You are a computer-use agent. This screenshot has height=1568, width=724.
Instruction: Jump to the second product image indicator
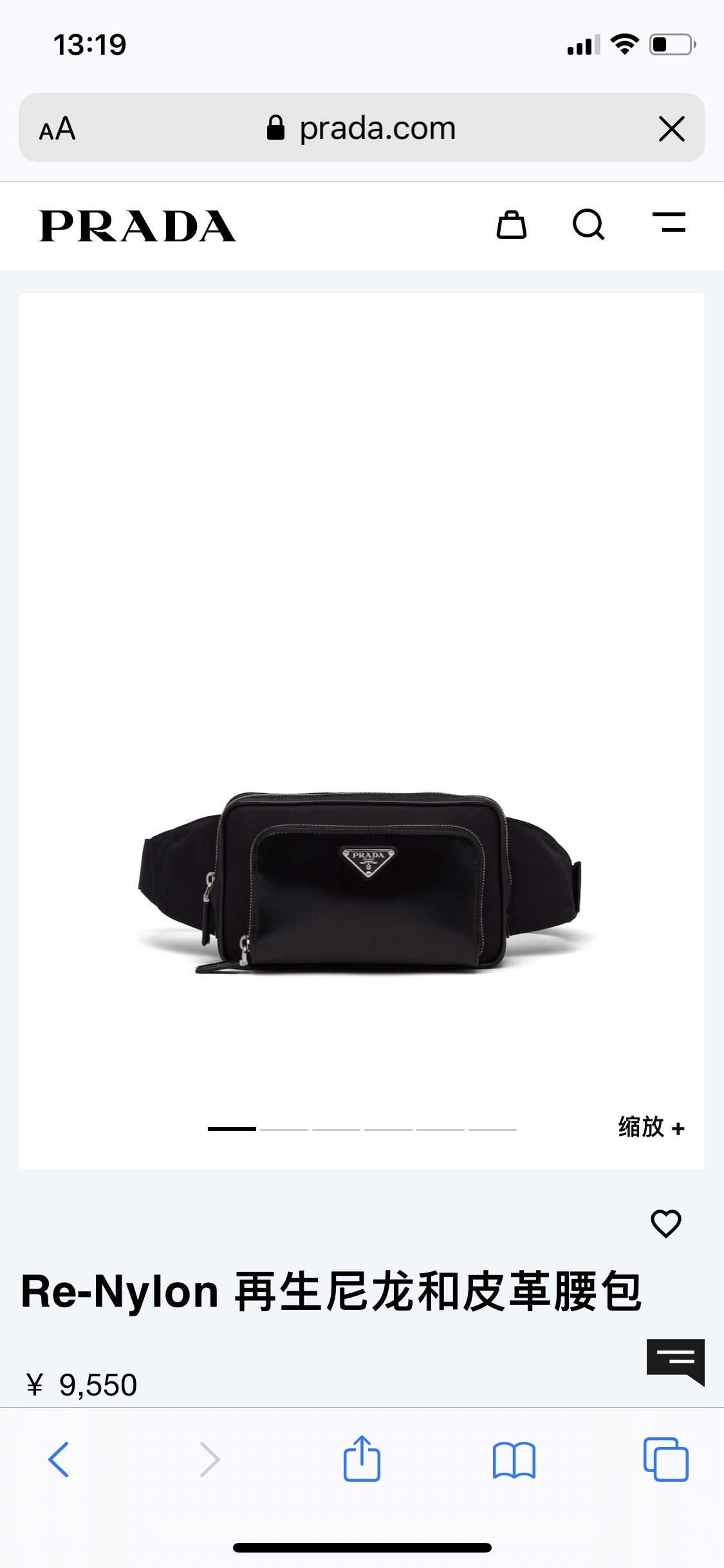pyautogui.click(x=284, y=1129)
